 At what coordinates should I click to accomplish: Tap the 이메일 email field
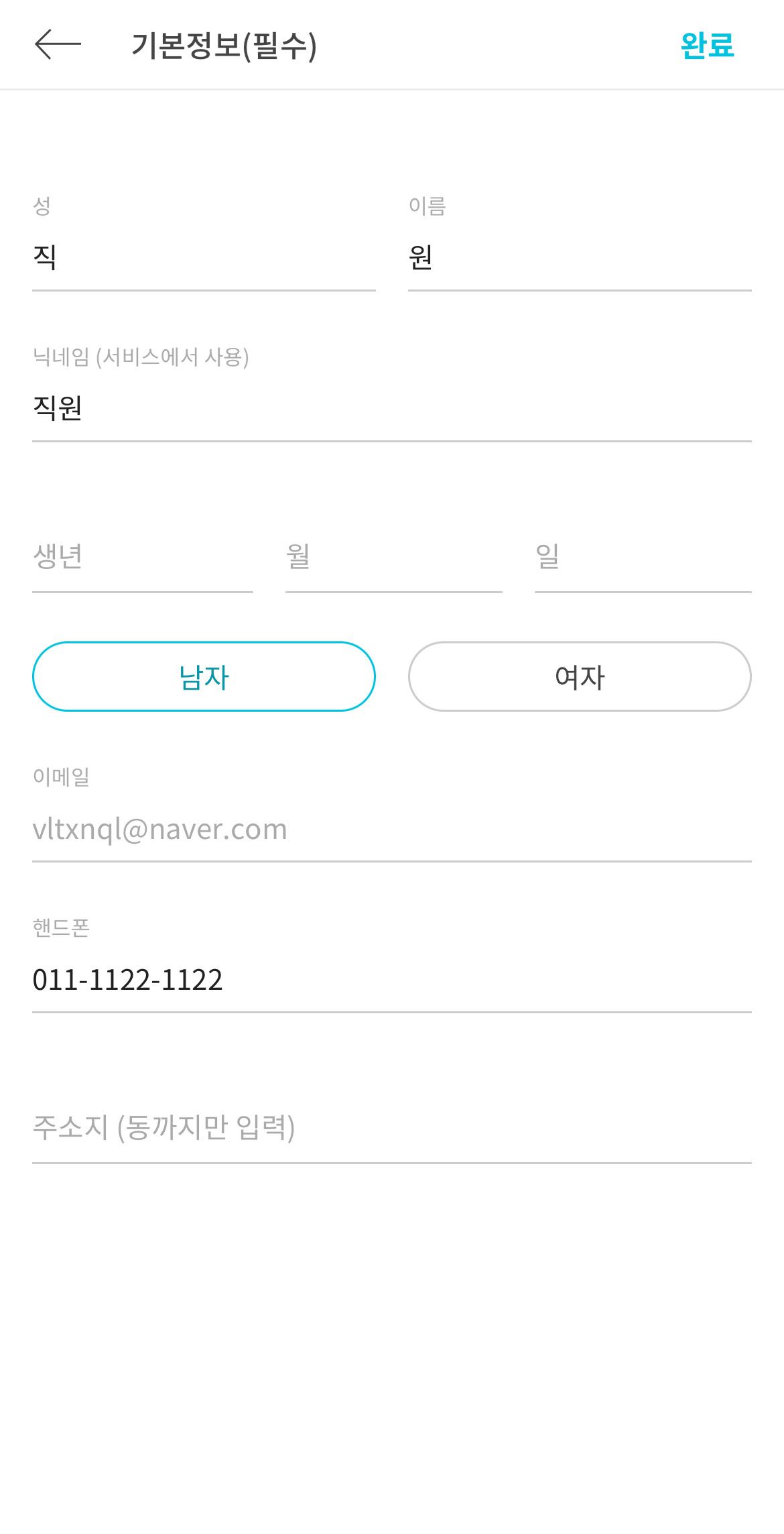point(392,830)
